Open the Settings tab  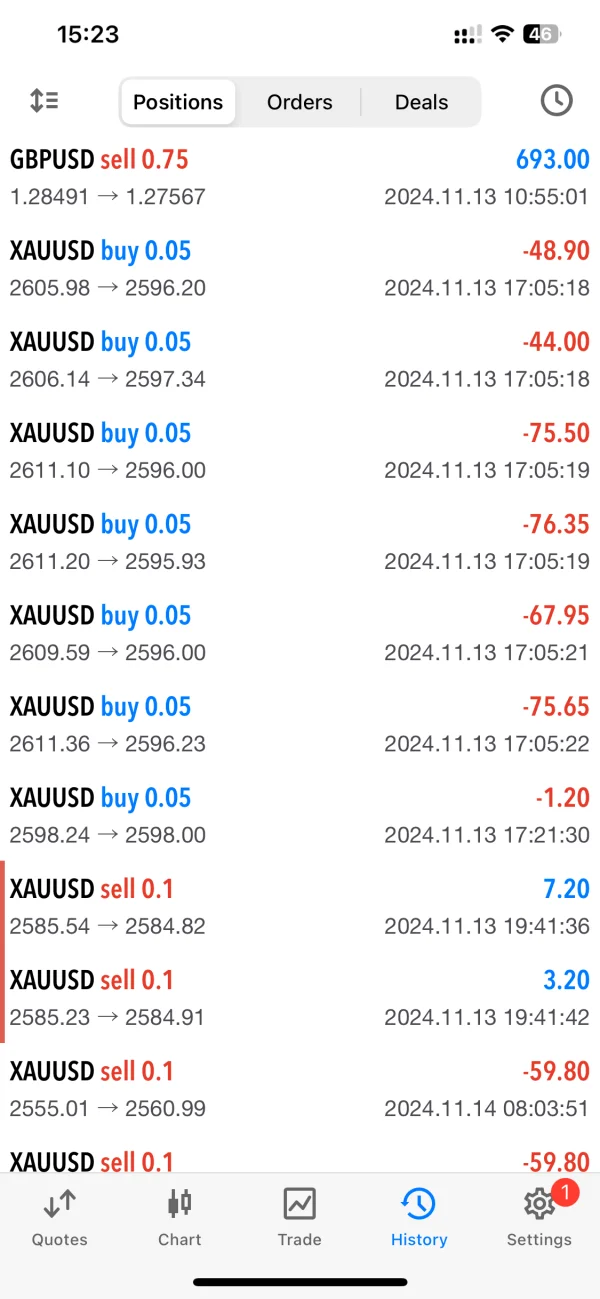tap(539, 1217)
